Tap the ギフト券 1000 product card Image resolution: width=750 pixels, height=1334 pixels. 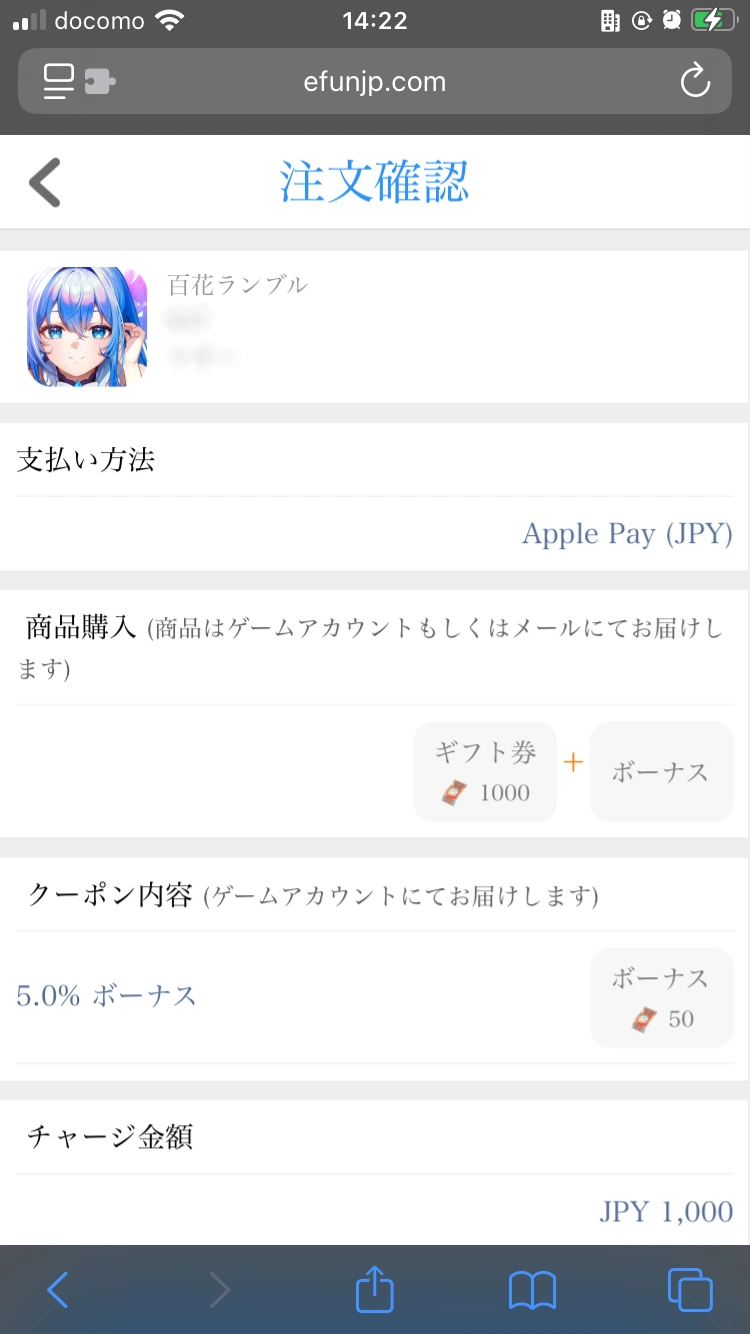[485, 771]
